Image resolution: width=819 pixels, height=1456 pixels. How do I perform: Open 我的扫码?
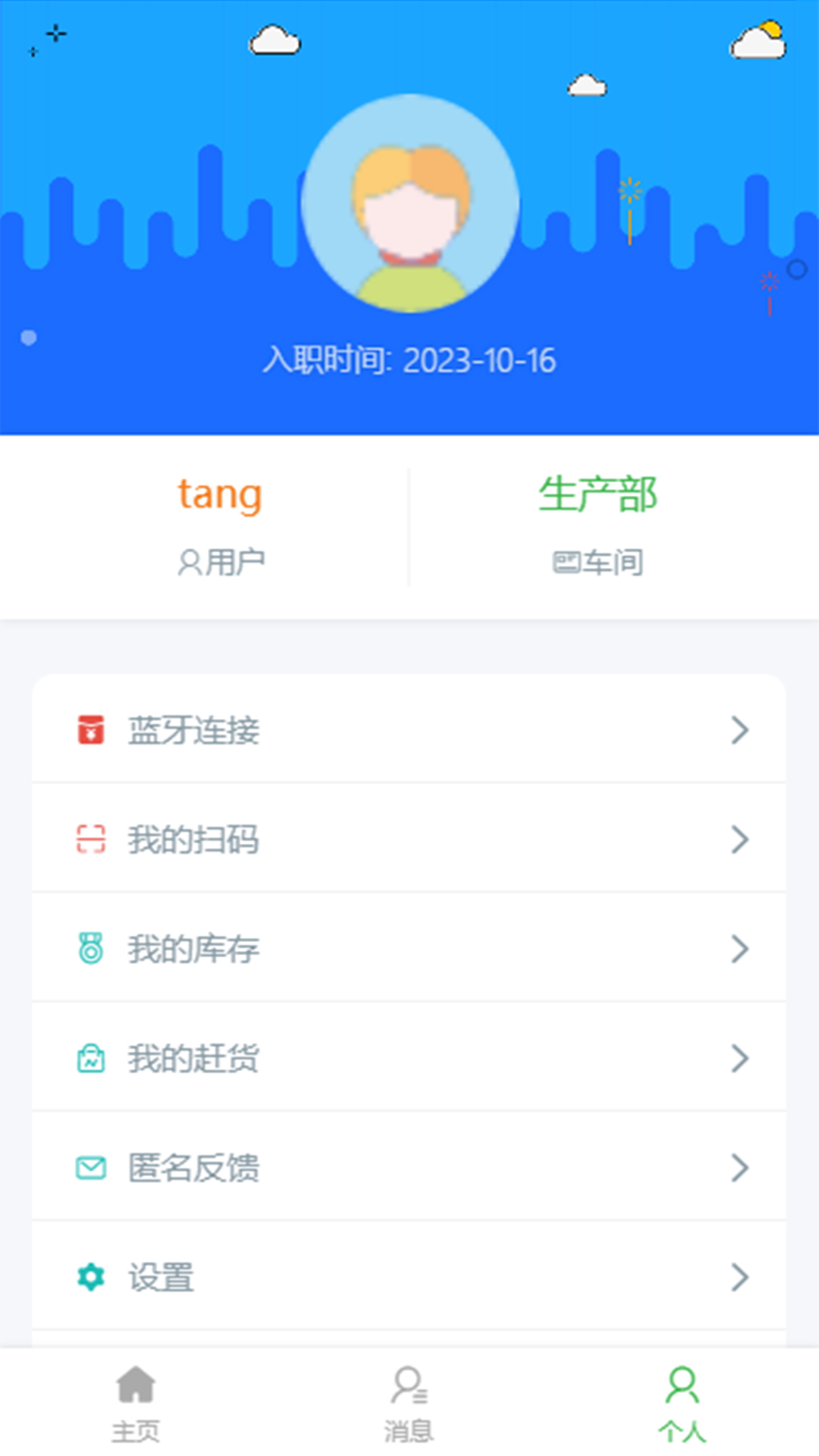(409, 839)
